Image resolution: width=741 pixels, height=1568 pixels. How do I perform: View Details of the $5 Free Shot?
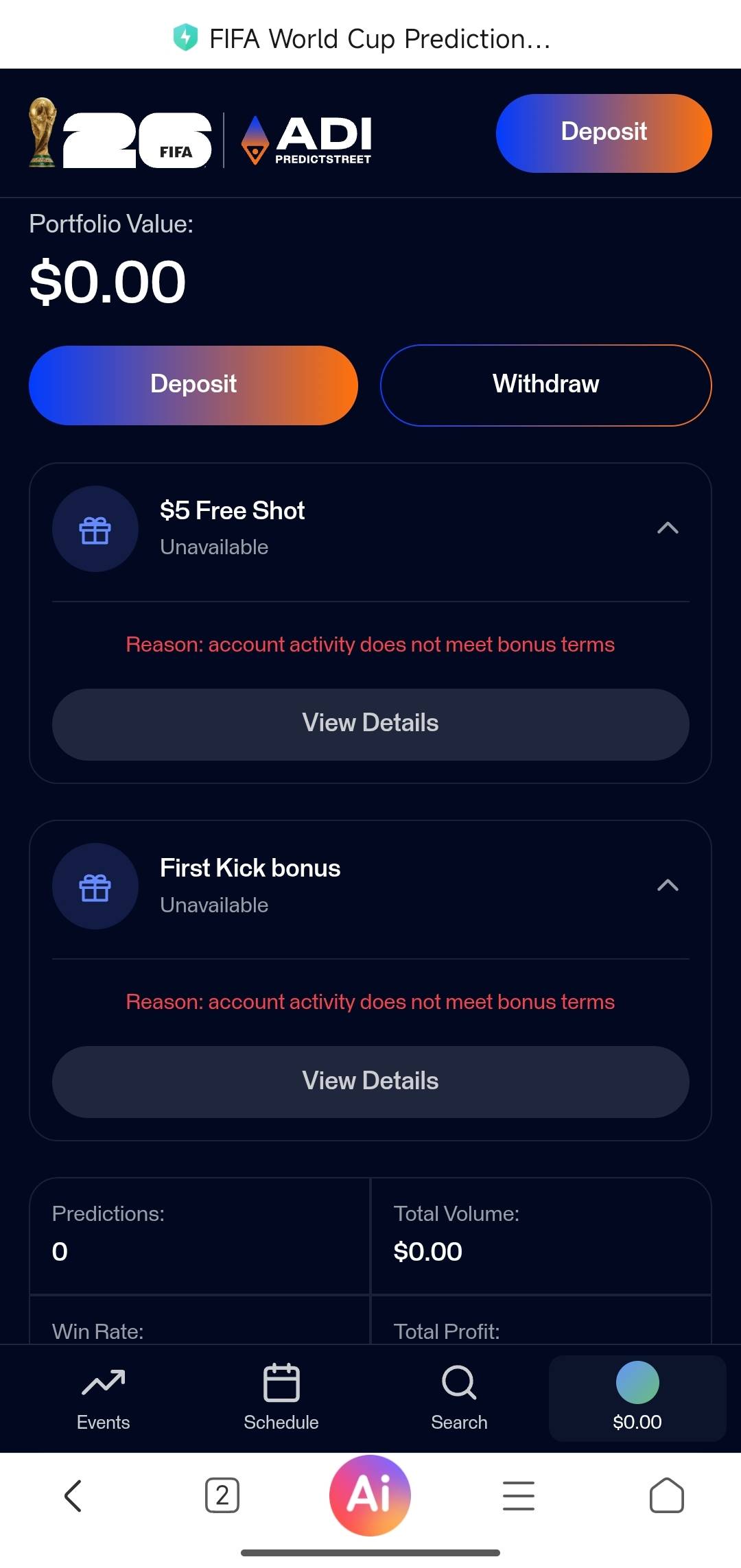click(370, 724)
